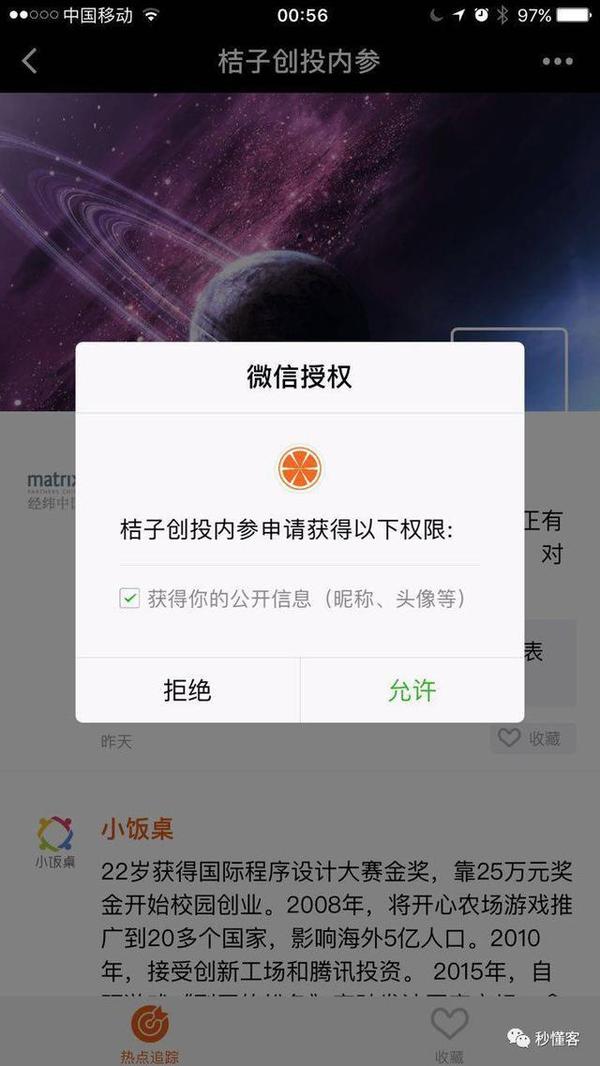
Task: Switch to the 热点追踪 tab
Action: (x=150, y=1035)
